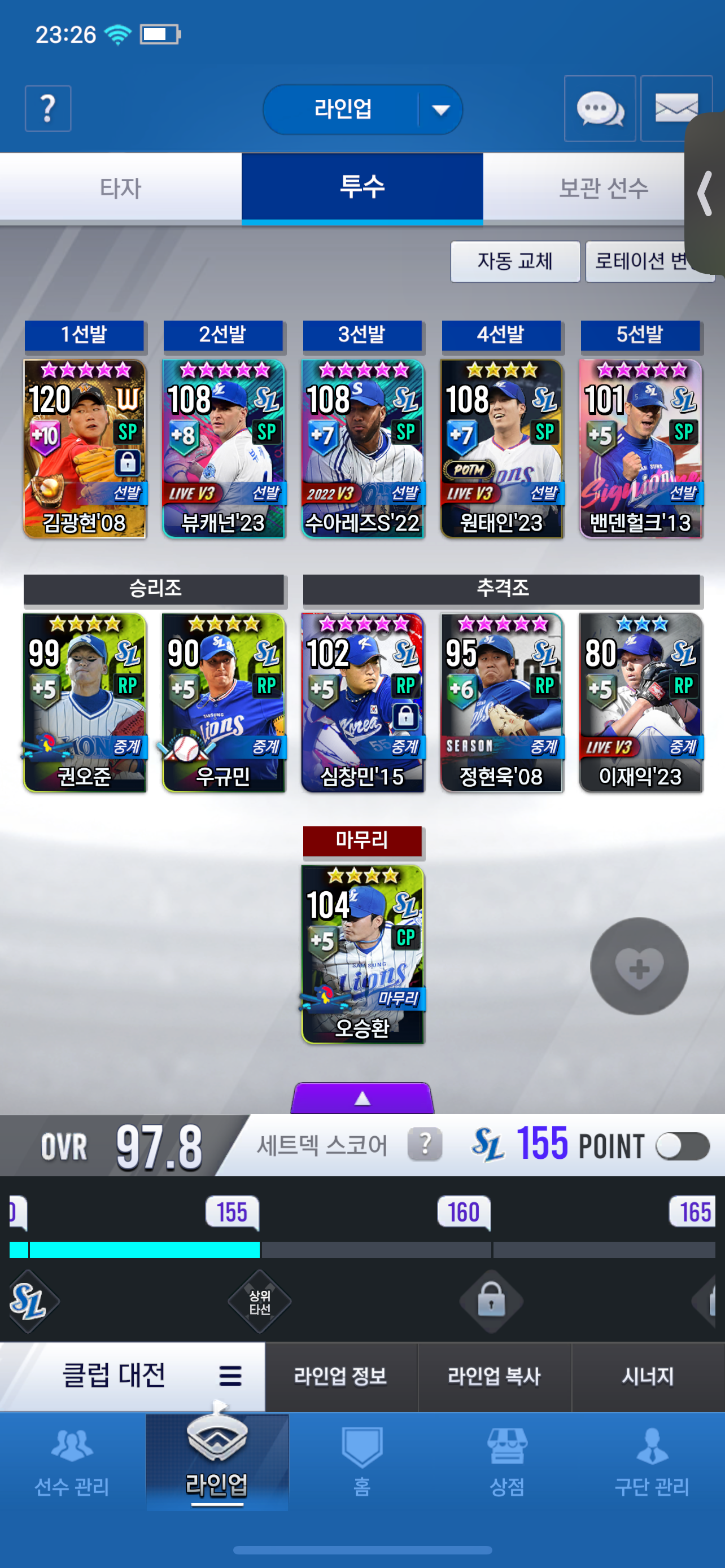Select the 김광현'08 starter card
The image size is (725, 1568).
[x=85, y=449]
